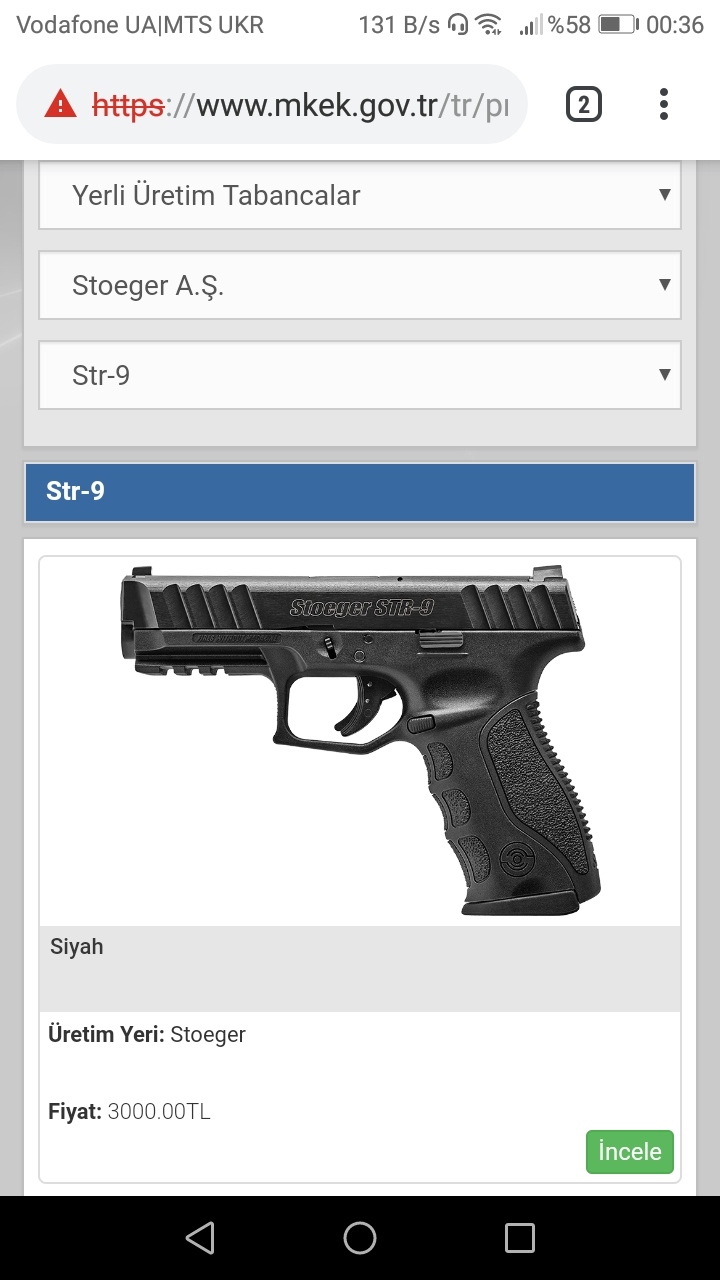Open the tab switcher showing 2 tabs
Viewport: 720px width, 1280px height.
[584, 104]
